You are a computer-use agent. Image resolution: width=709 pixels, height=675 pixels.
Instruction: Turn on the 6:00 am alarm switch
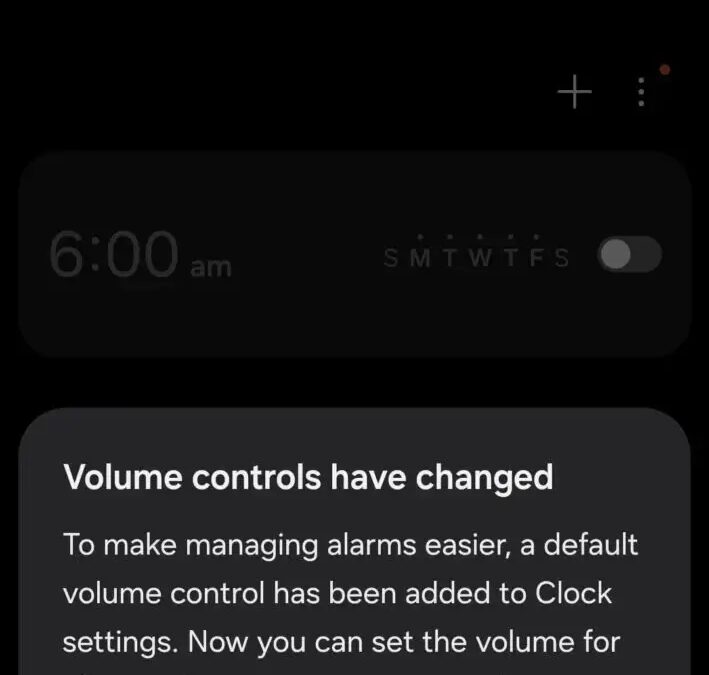629,255
